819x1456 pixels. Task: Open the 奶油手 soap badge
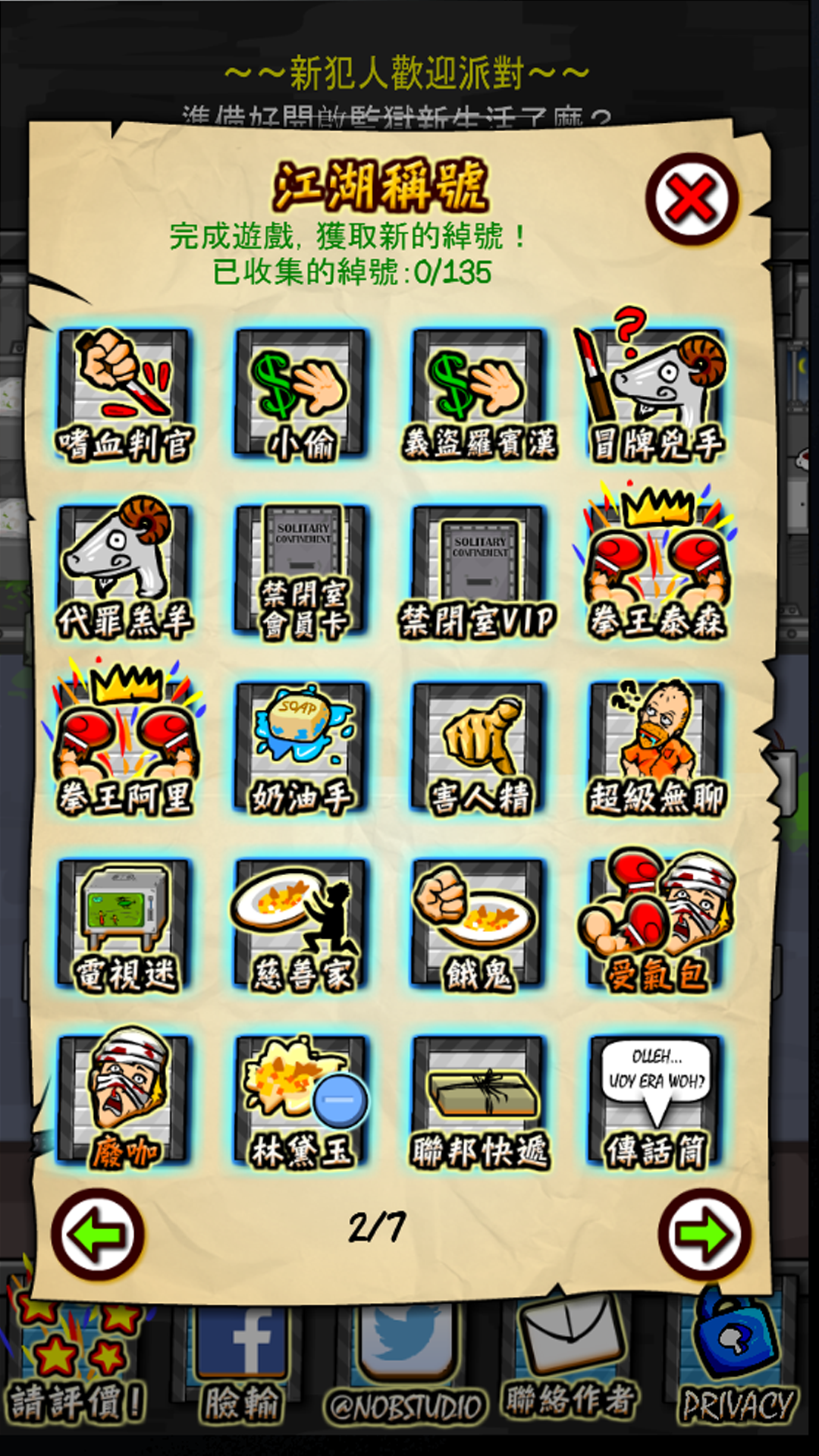coord(301,747)
